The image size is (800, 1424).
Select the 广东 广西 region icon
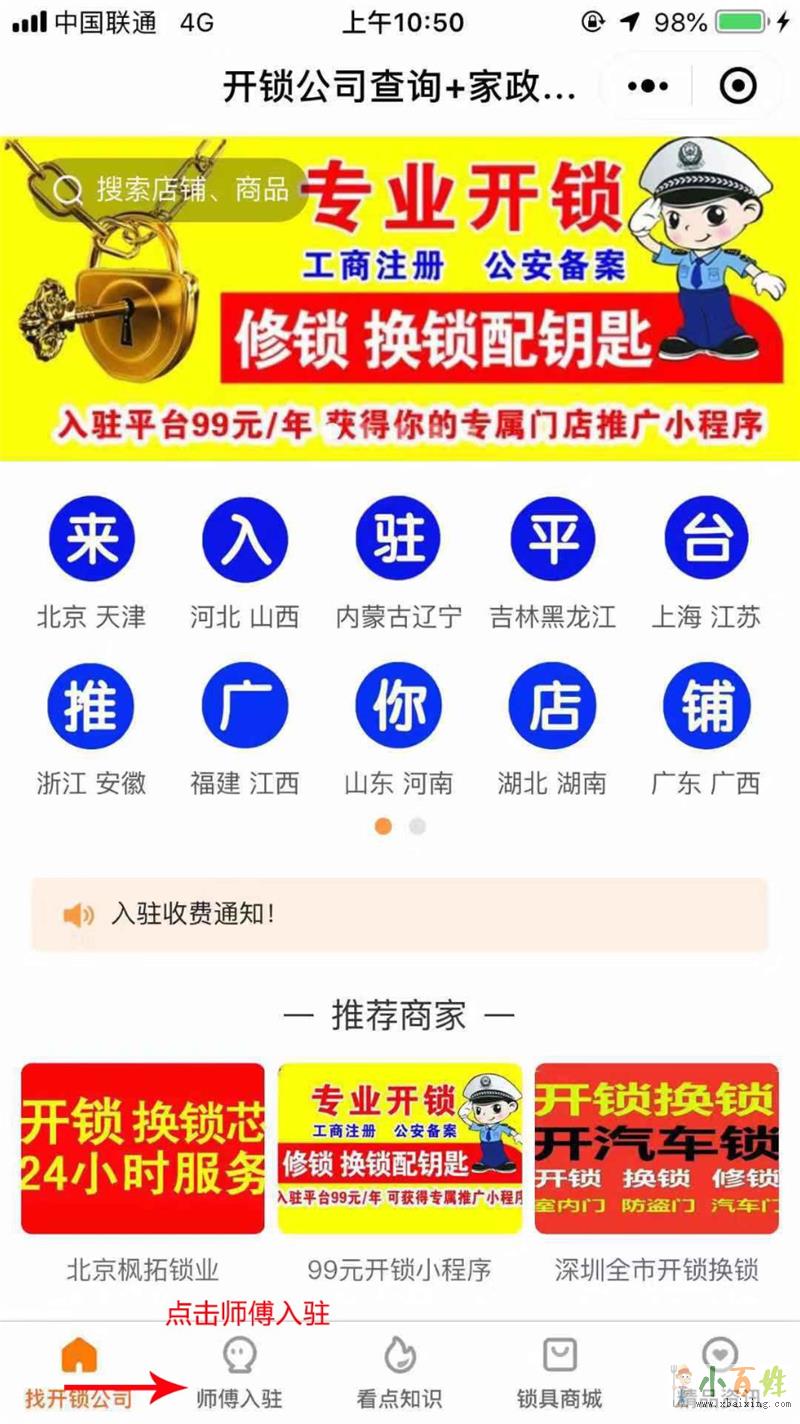(x=706, y=706)
